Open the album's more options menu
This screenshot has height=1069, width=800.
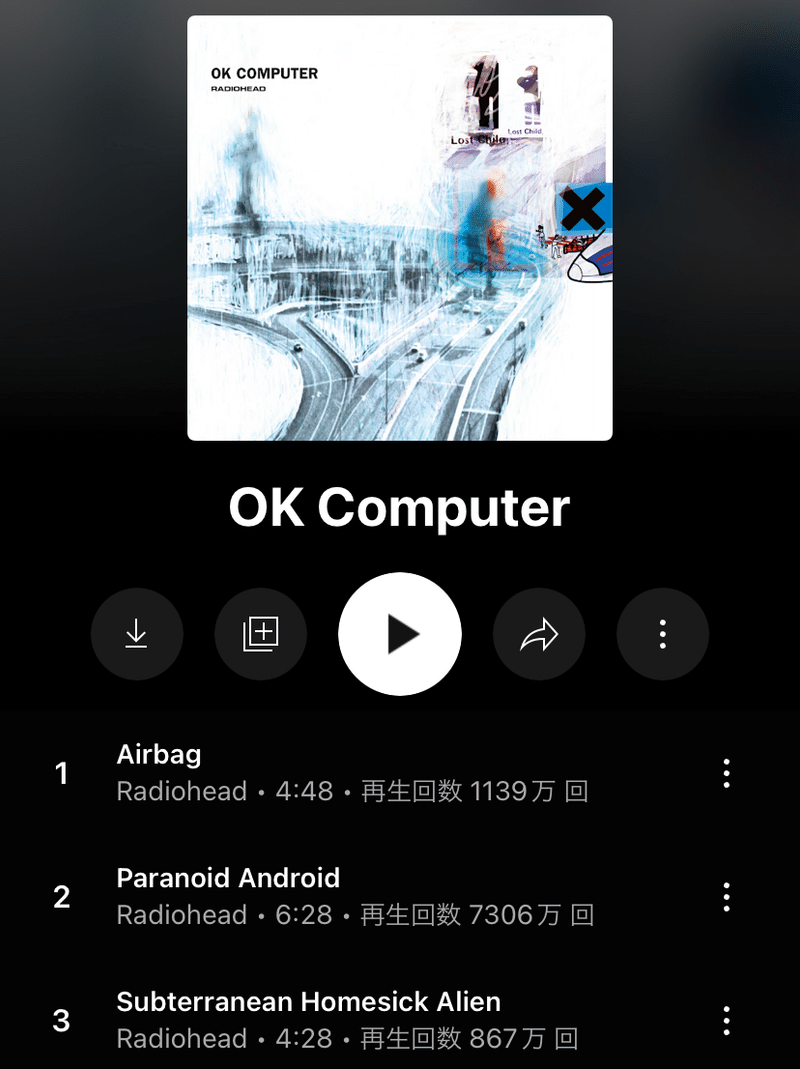click(662, 634)
